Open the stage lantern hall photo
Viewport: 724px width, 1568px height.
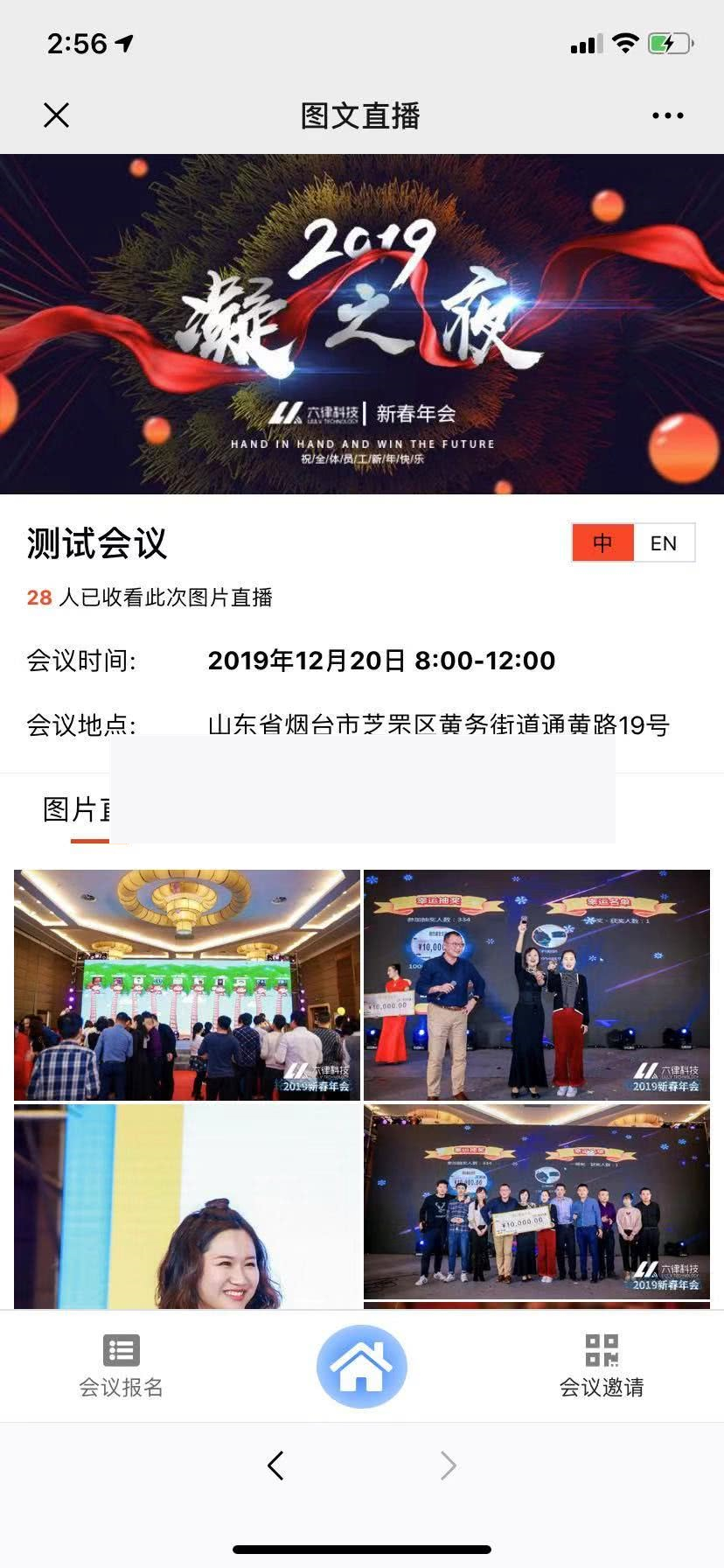click(186, 983)
